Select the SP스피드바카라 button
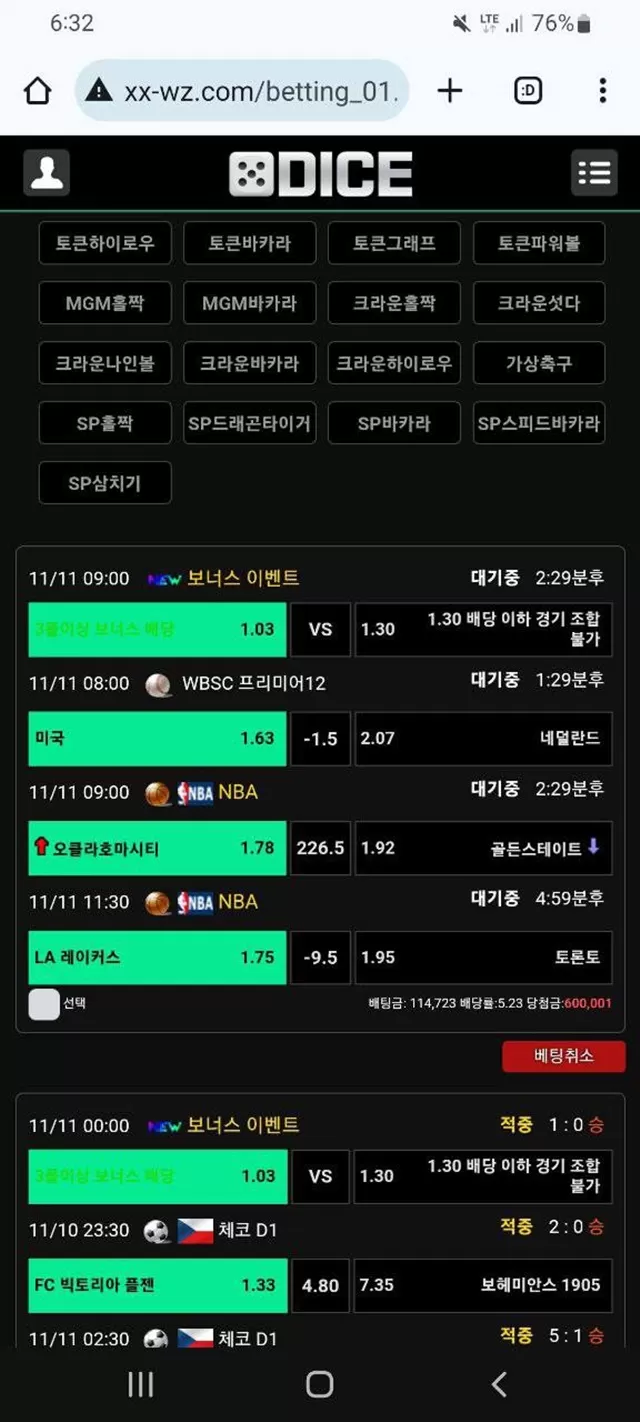Screen dimensions: 640x1422 click(x=539, y=423)
